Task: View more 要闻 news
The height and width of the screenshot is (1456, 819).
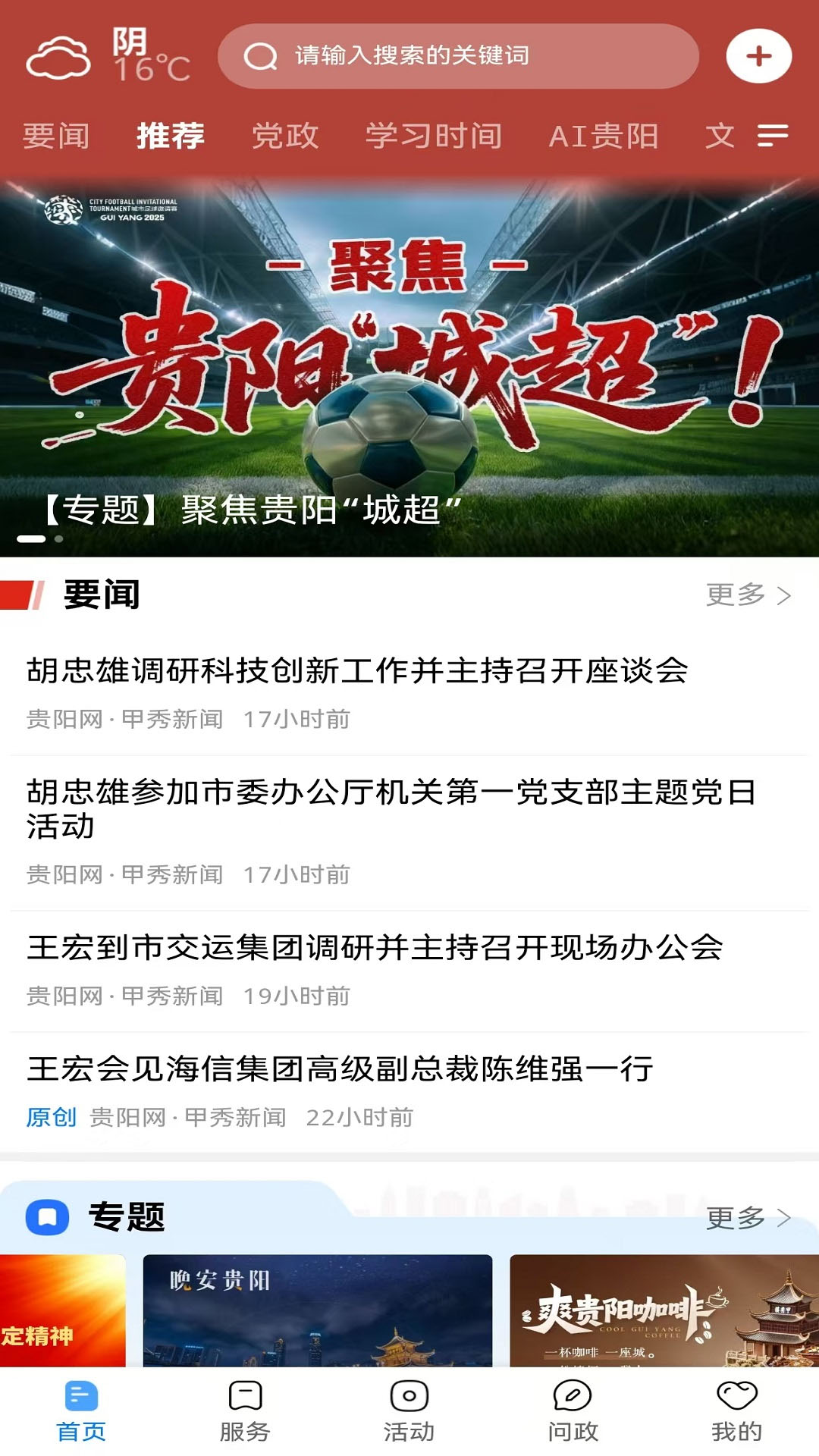Action: pos(748,595)
